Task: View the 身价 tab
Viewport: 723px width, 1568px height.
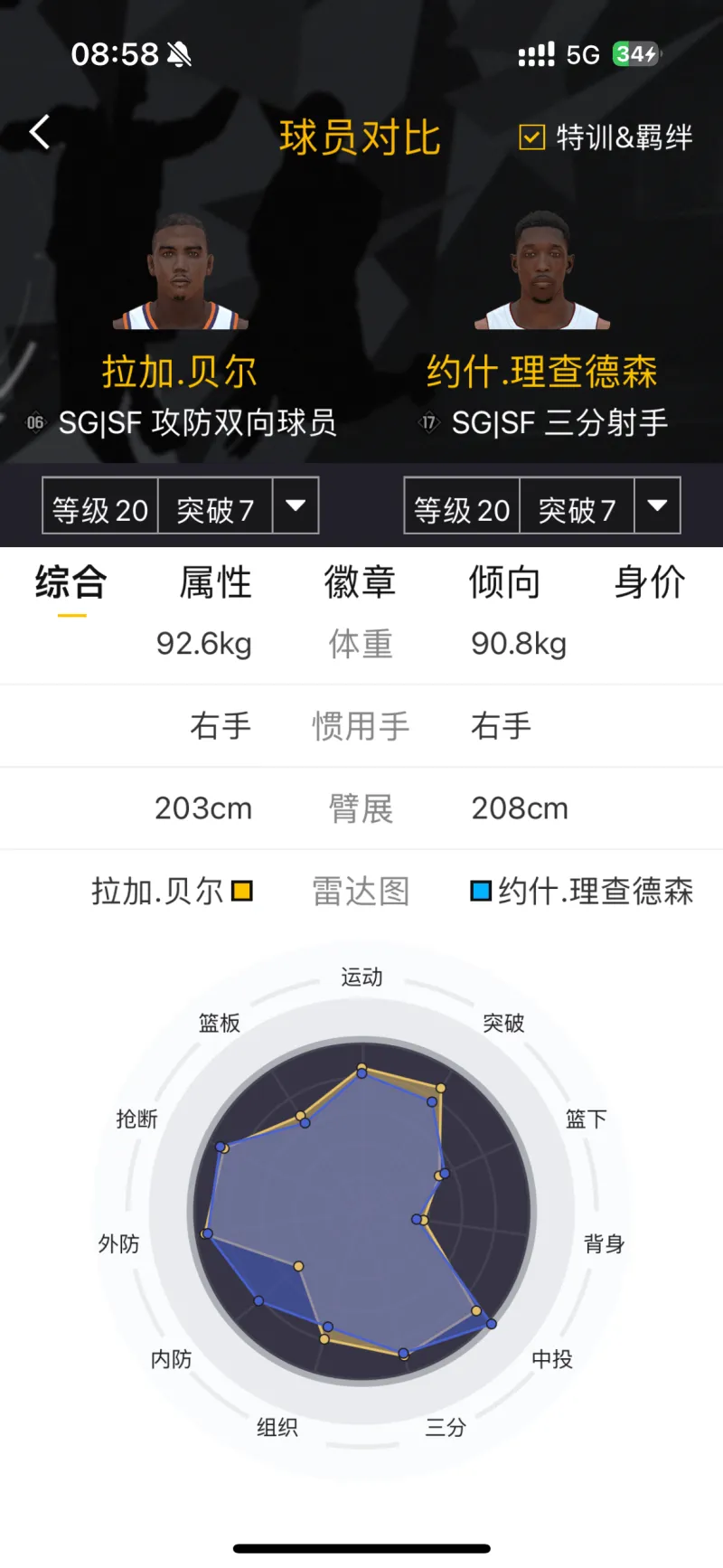Action: click(649, 582)
